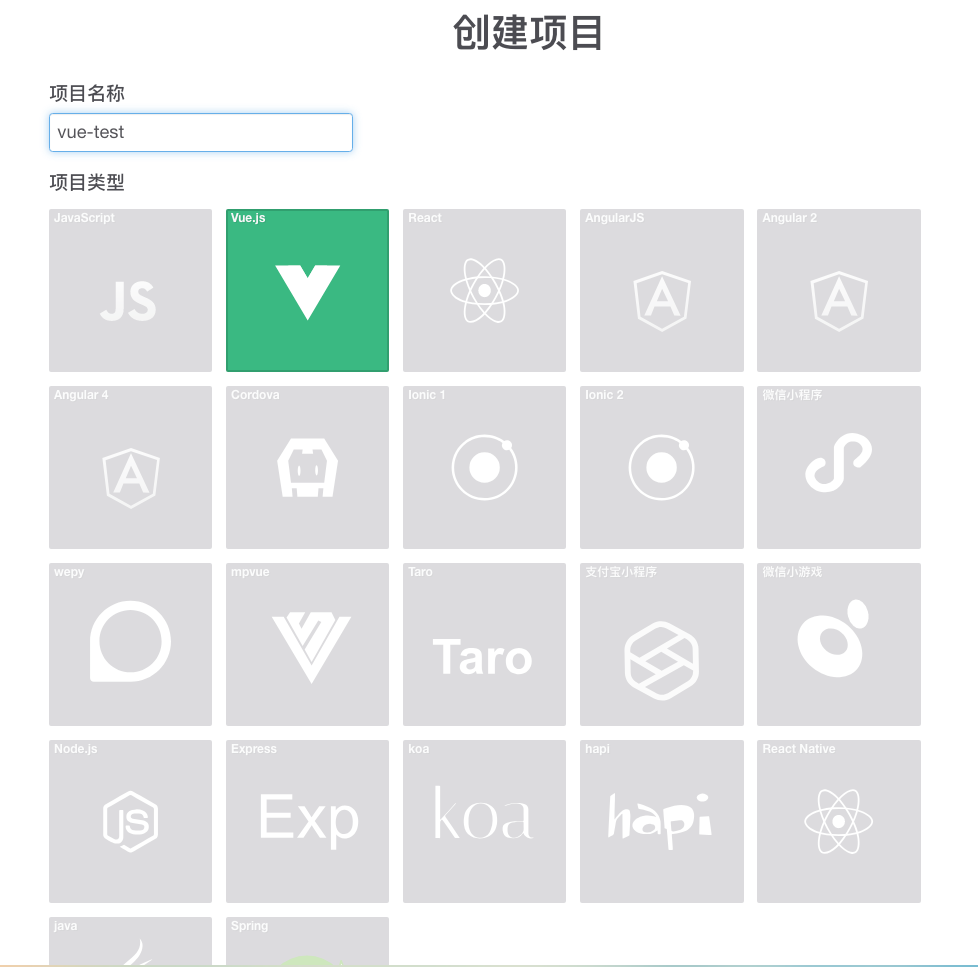Viewport: 978px width, 967px height.
Task: Select Ionic 2 project type
Action: click(x=661, y=467)
